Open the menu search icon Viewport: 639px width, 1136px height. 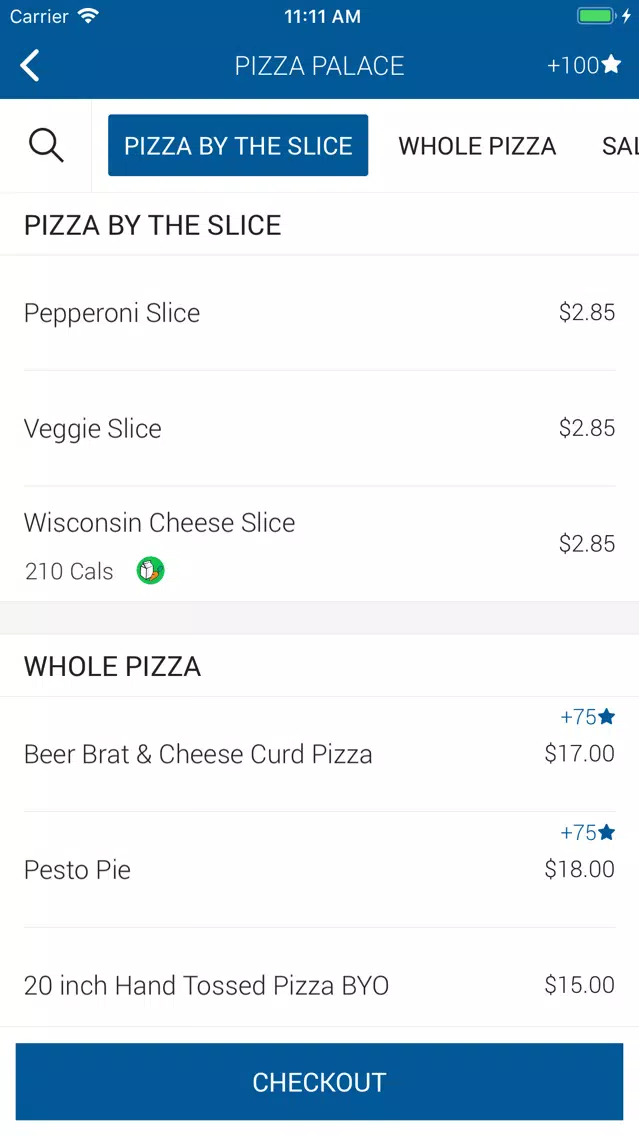[46, 146]
